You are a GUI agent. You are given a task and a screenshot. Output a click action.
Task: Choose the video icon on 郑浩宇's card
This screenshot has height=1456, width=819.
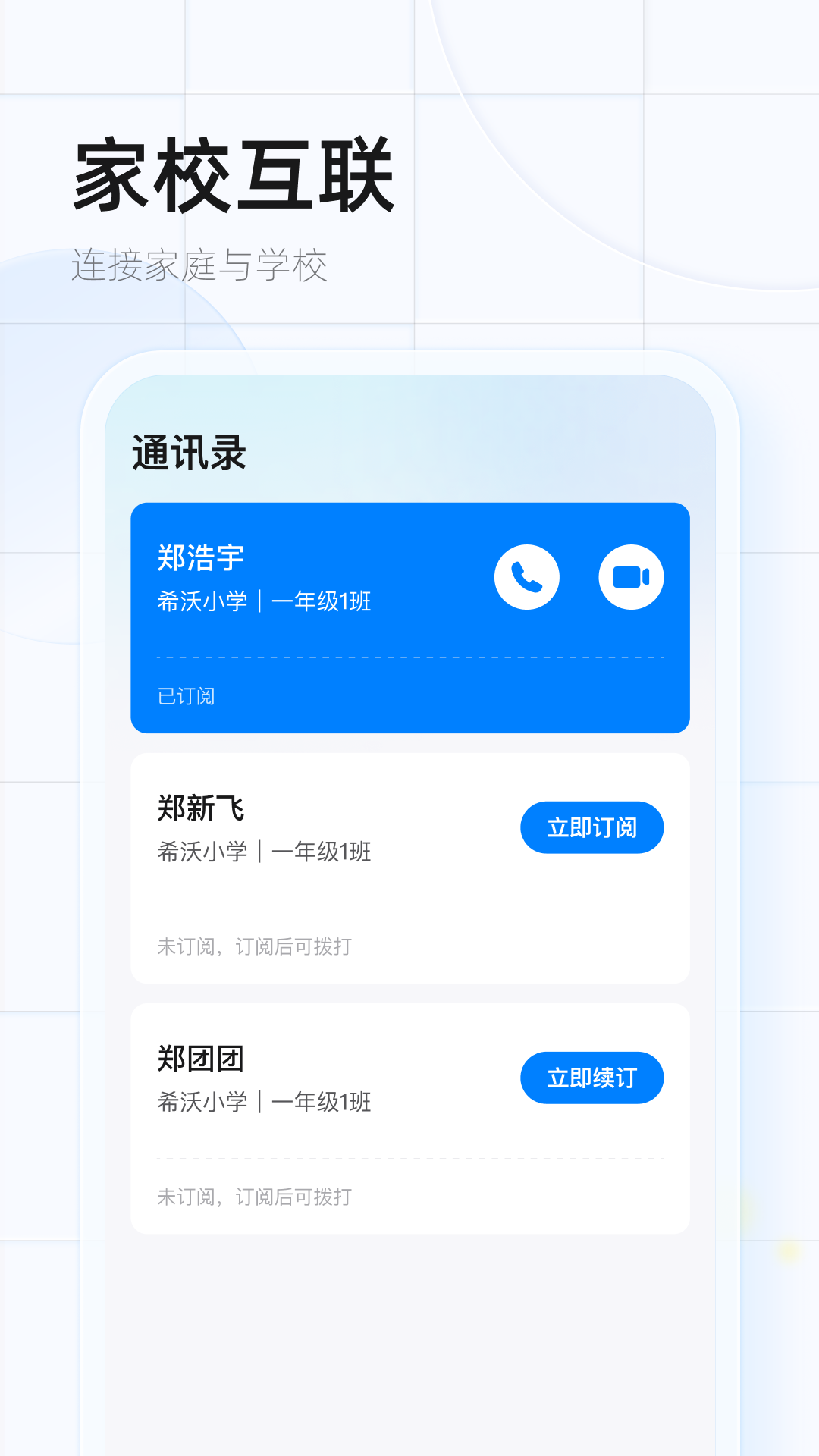click(632, 577)
